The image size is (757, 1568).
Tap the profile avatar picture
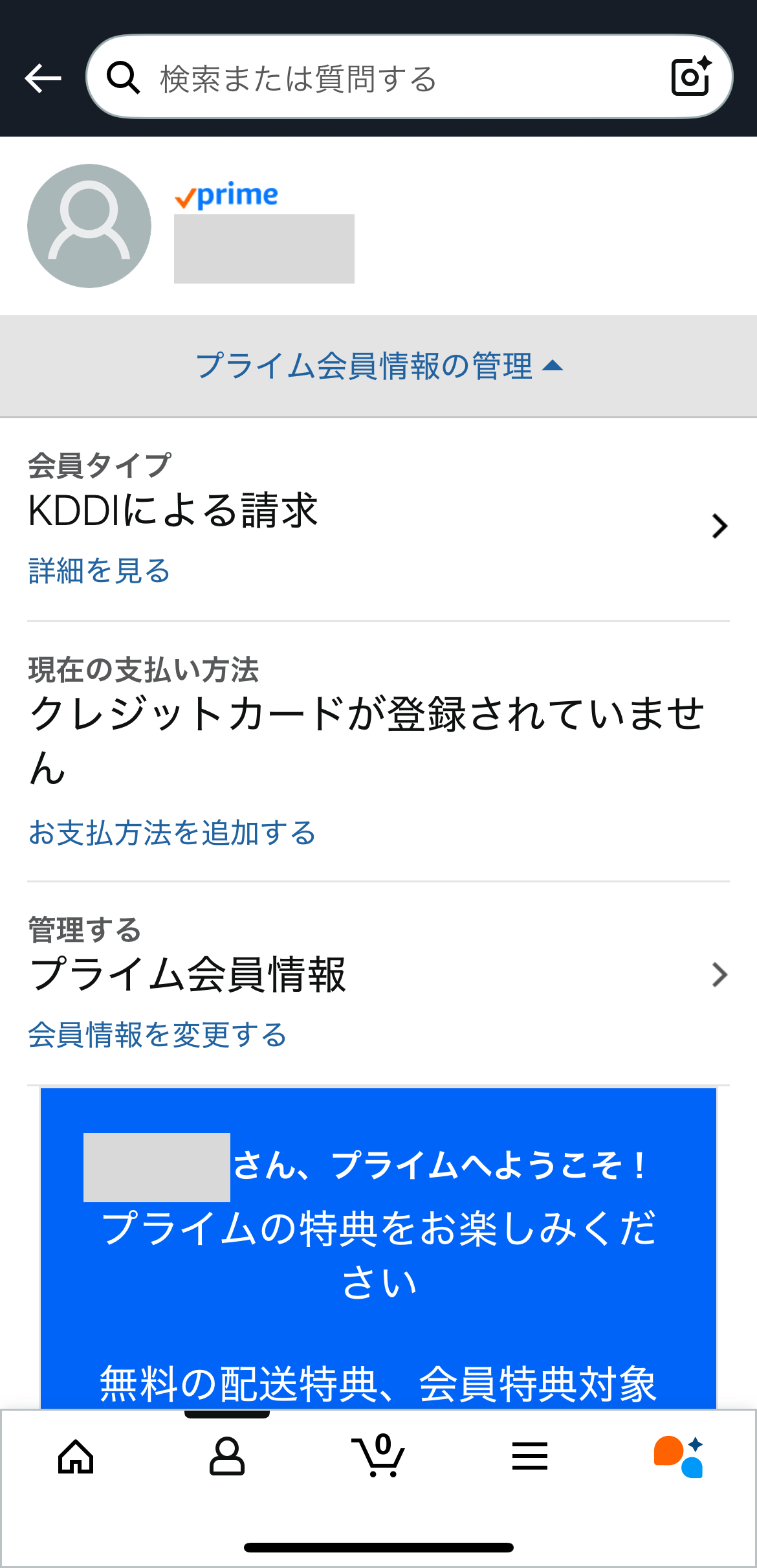pyautogui.click(x=89, y=226)
